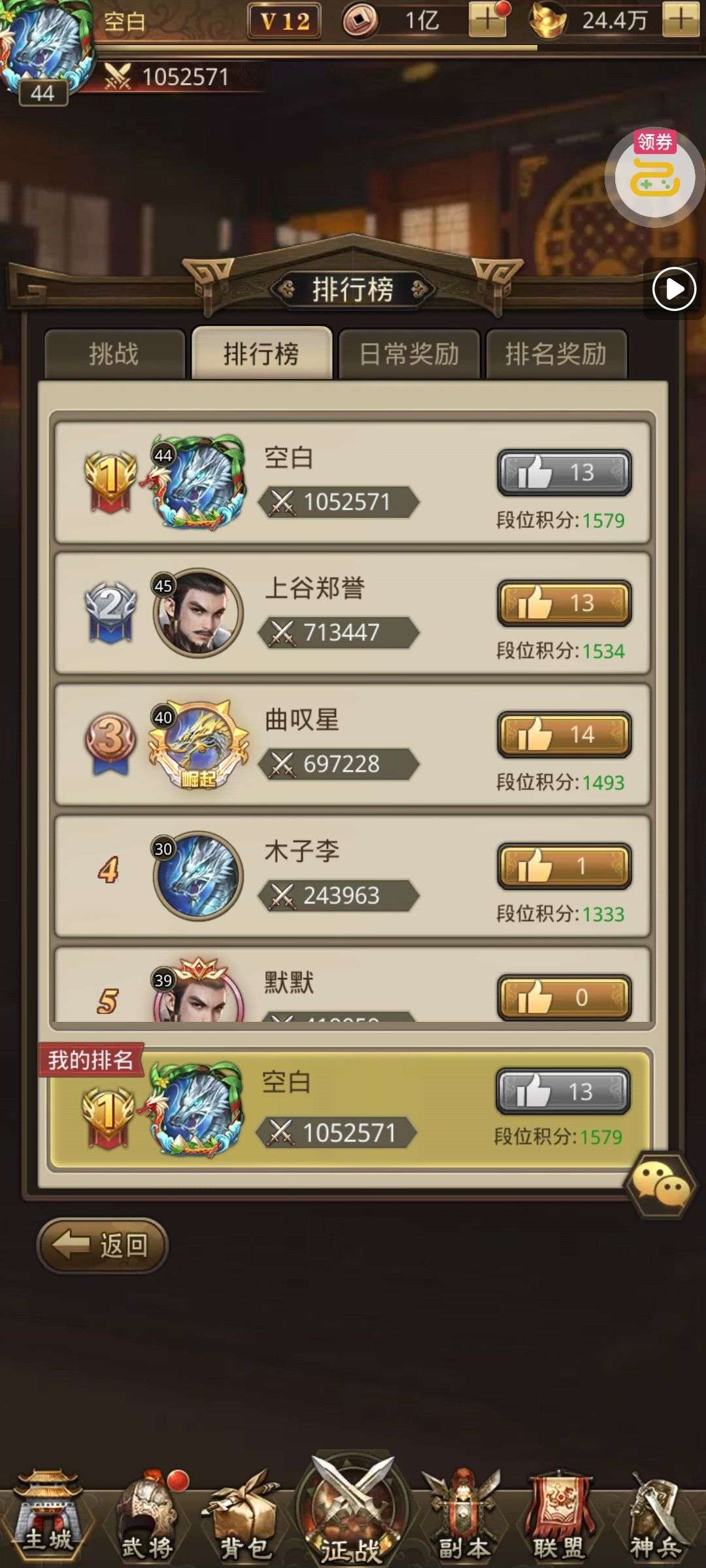
Task: Give a thumbs-up to 曲叹星
Action: 564,734
